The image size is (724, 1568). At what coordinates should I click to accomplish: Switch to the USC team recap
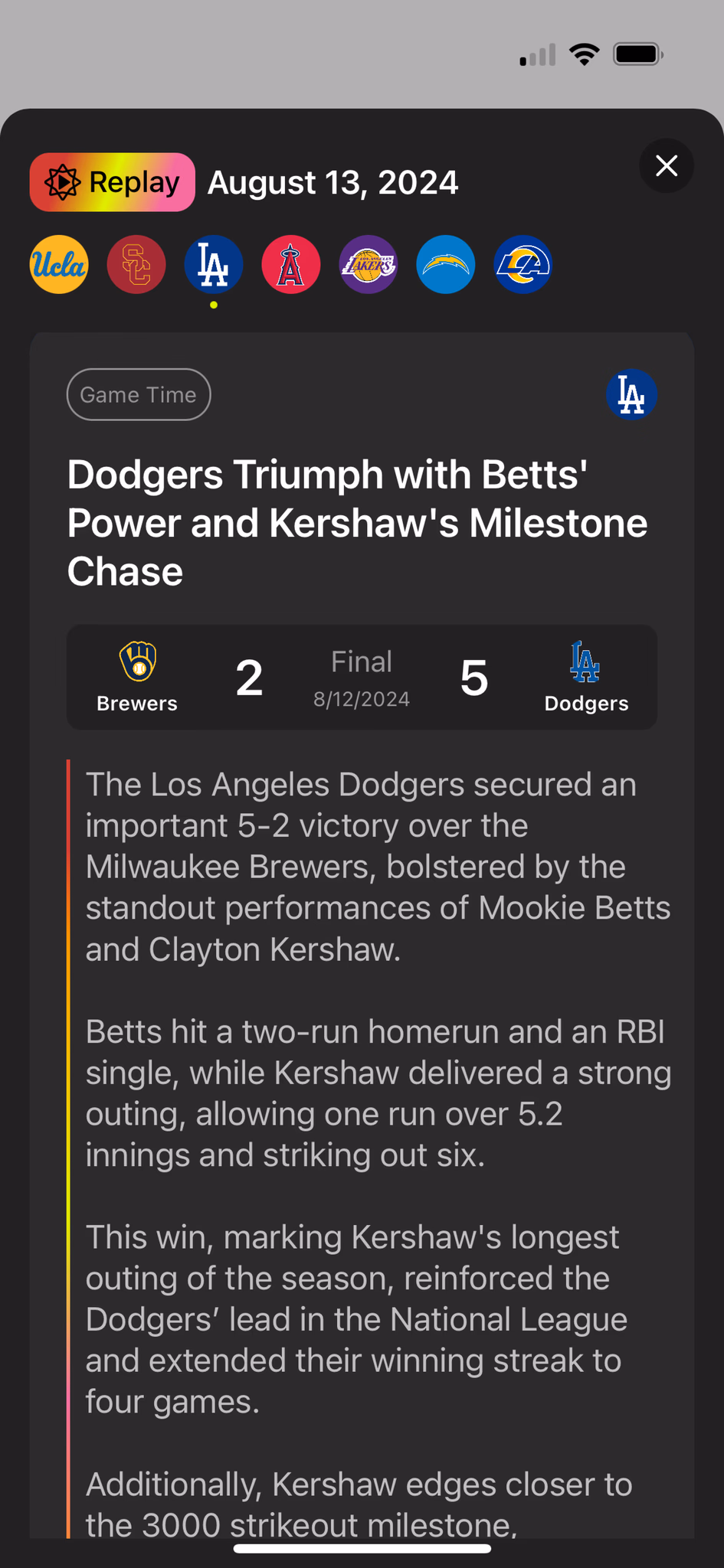point(136,265)
